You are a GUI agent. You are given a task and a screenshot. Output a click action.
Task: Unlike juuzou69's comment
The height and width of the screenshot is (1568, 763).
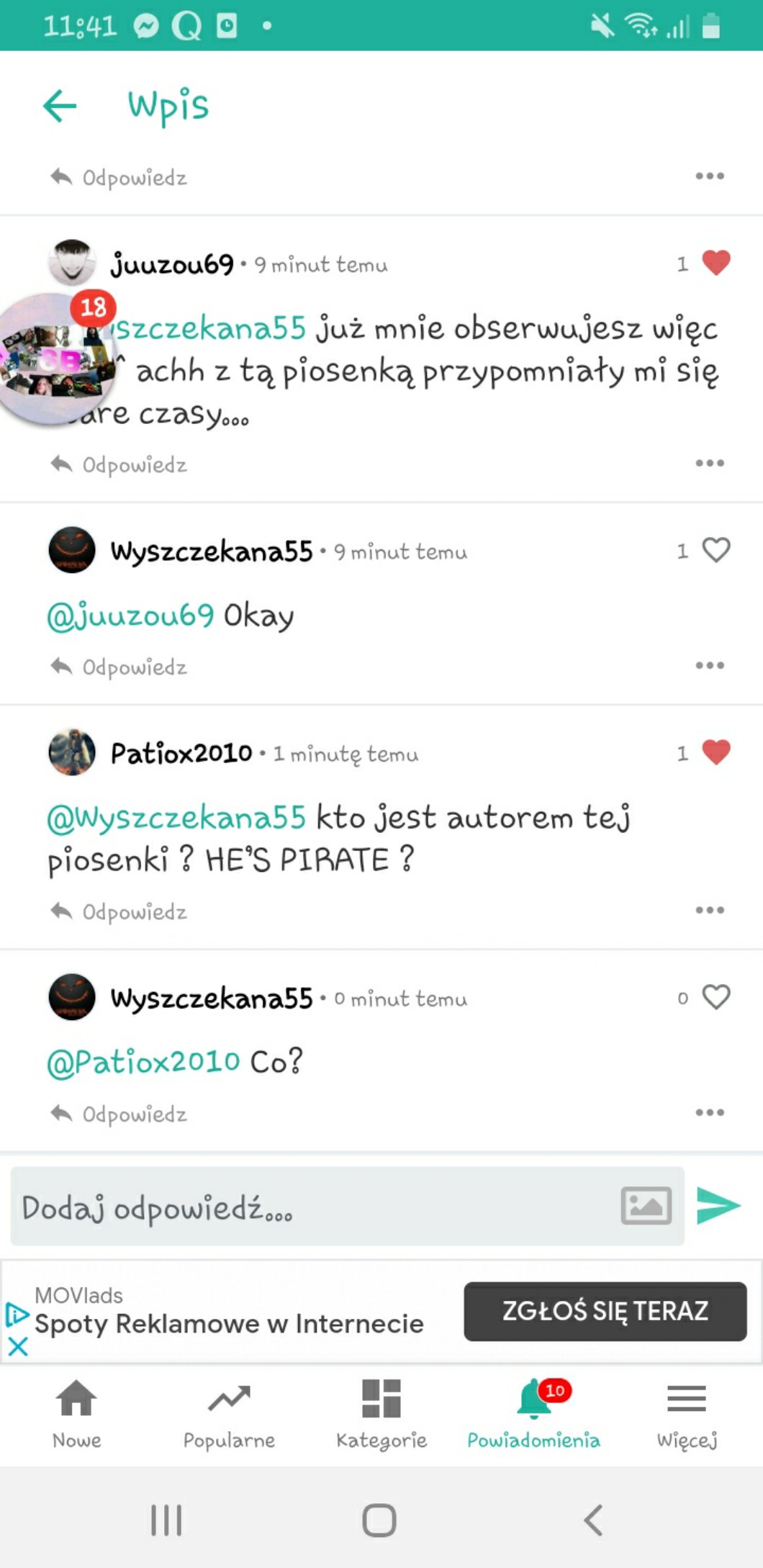click(715, 263)
